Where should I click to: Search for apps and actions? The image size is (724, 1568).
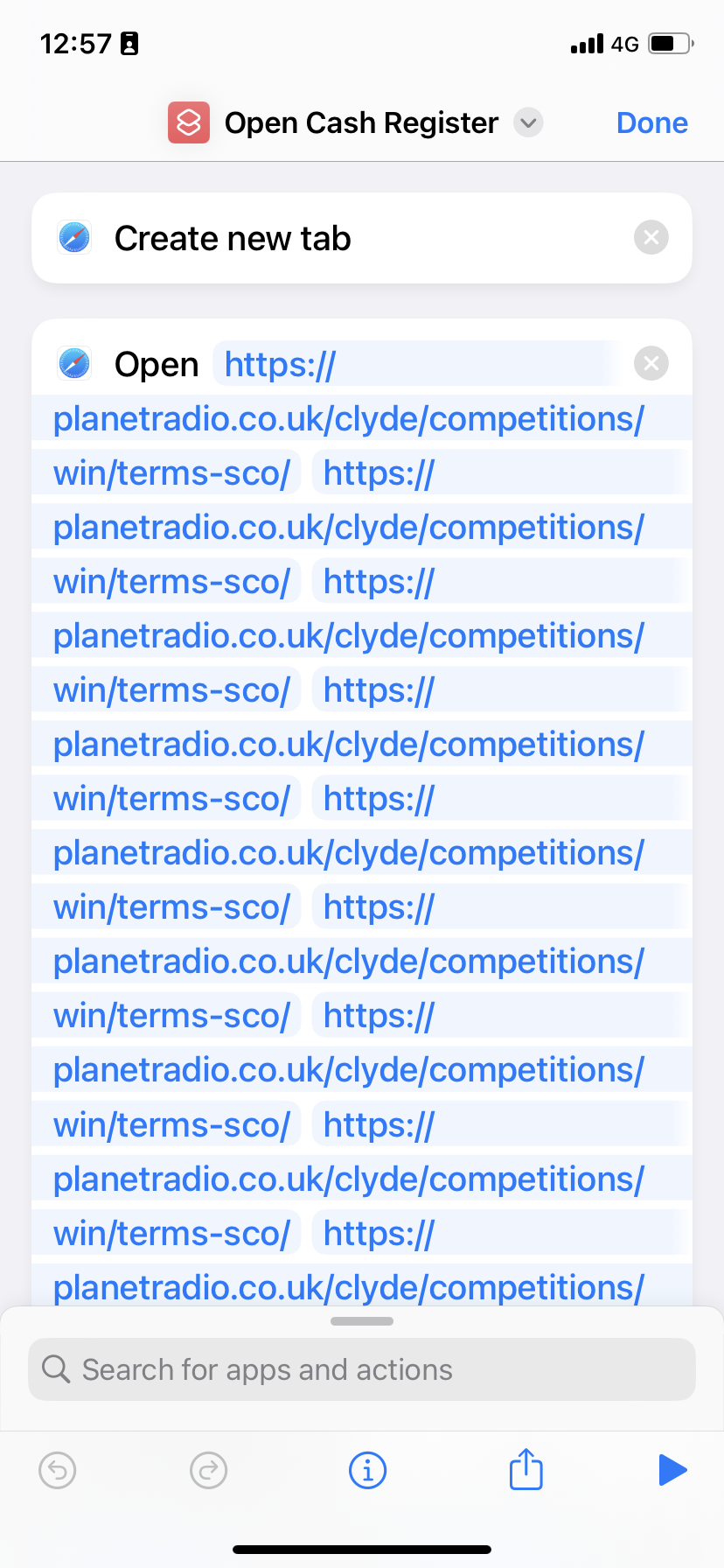click(x=362, y=1369)
